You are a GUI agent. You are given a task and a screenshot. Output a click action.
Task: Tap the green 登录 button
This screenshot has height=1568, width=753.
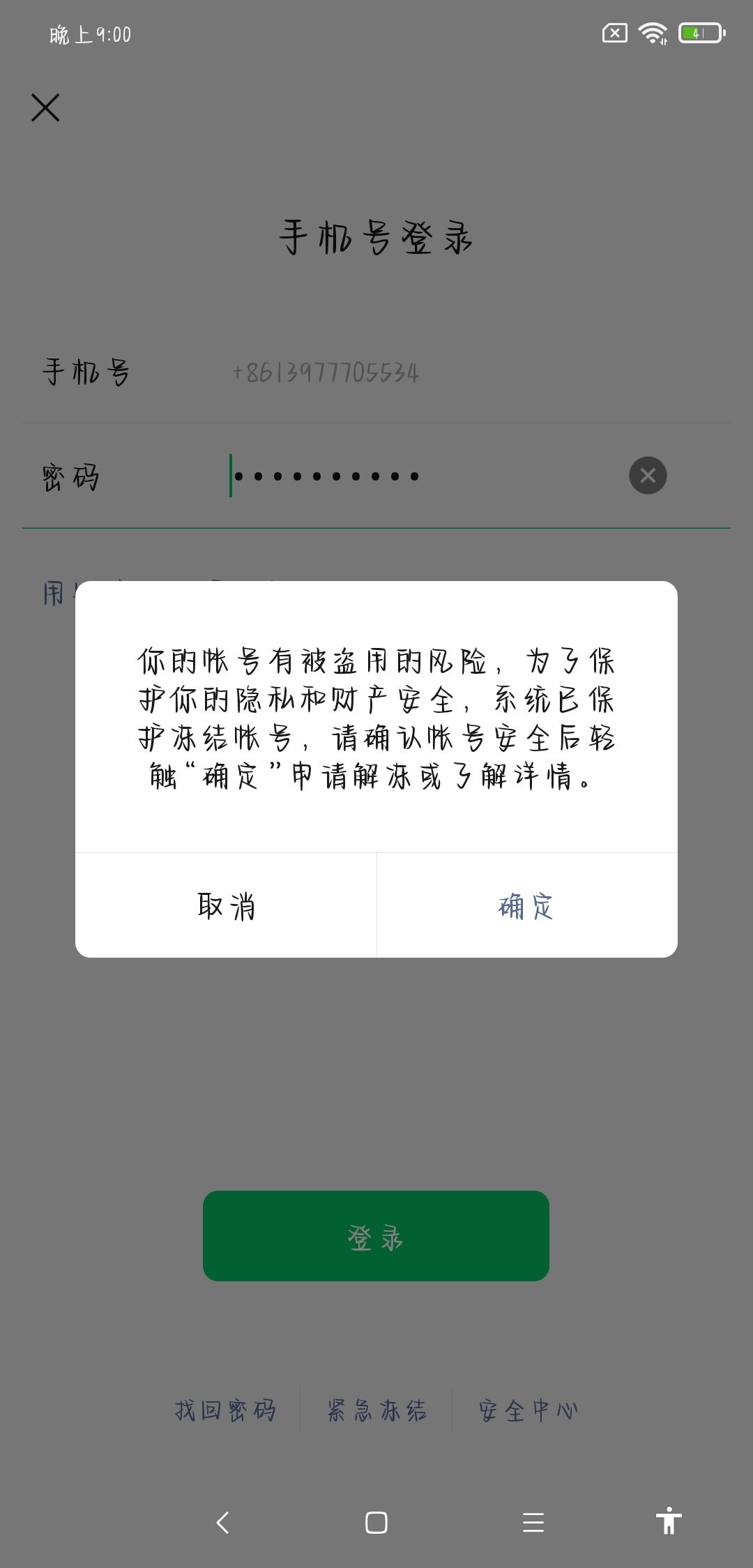[x=376, y=1236]
